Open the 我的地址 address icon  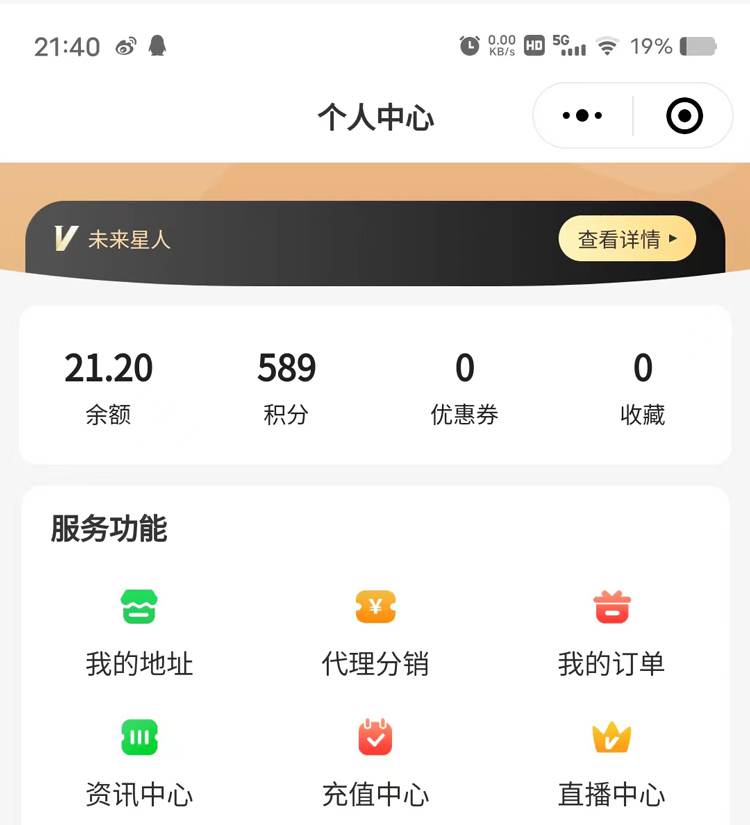(x=138, y=606)
